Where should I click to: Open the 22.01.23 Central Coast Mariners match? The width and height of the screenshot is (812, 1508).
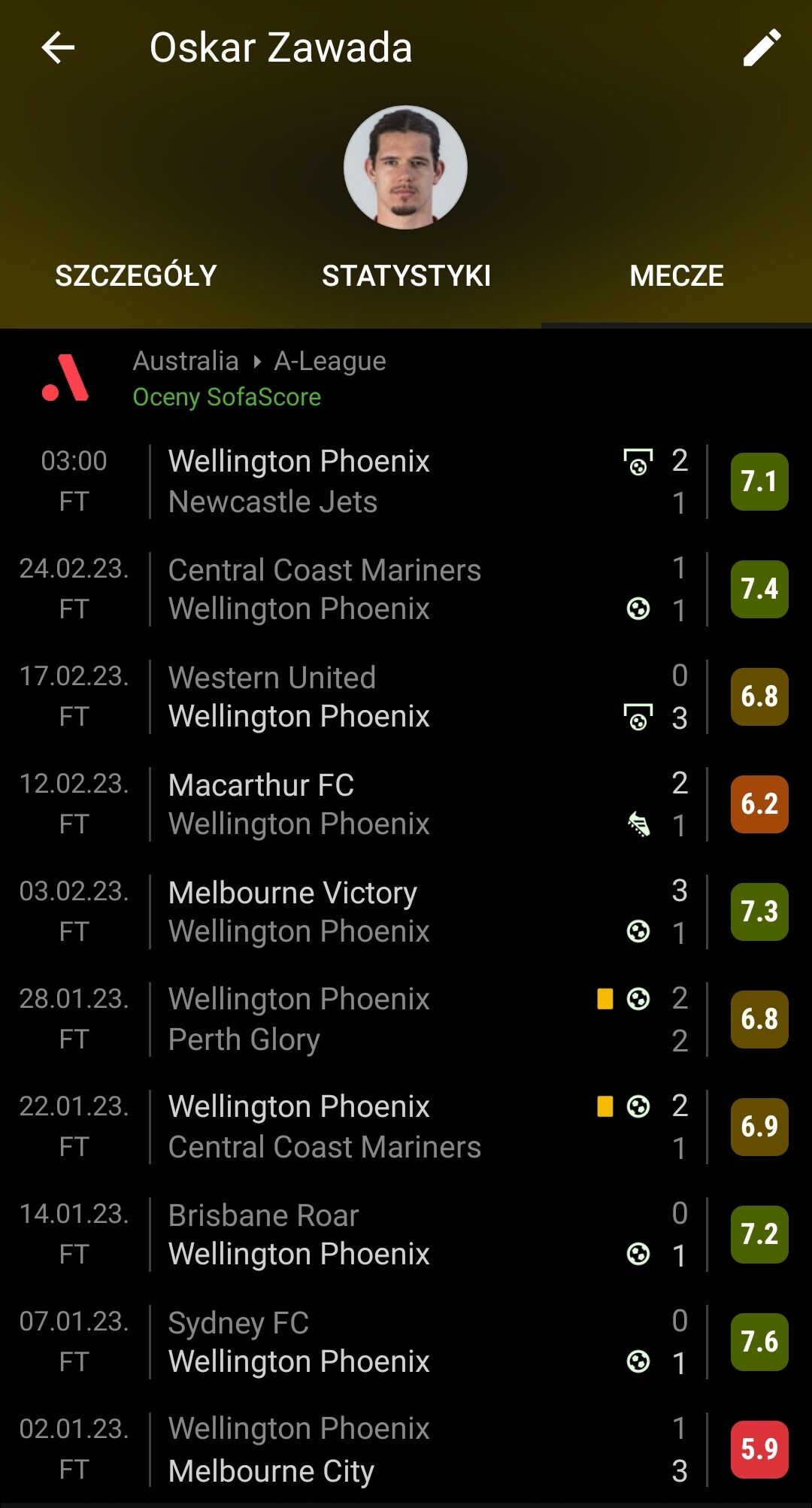[x=376, y=1127]
